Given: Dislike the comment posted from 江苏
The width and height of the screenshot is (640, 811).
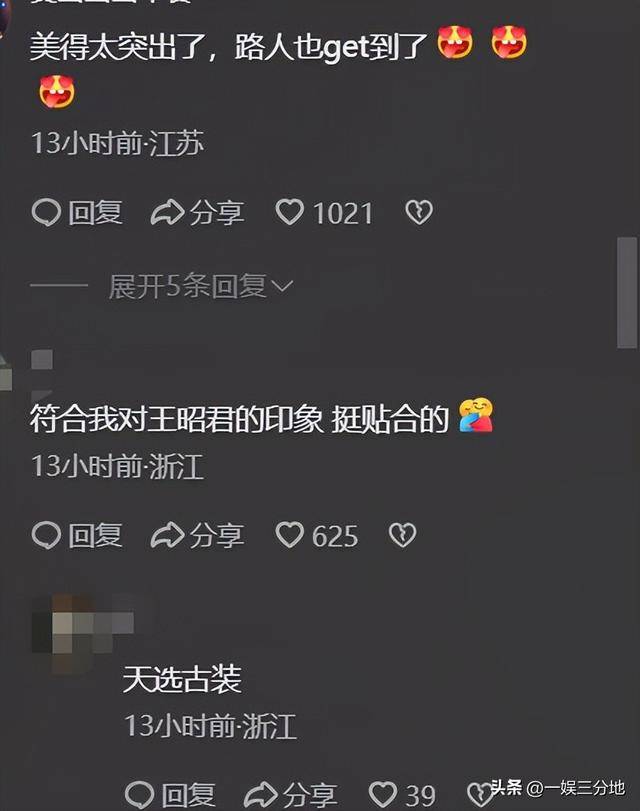Looking at the screenshot, I should tap(418, 212).
